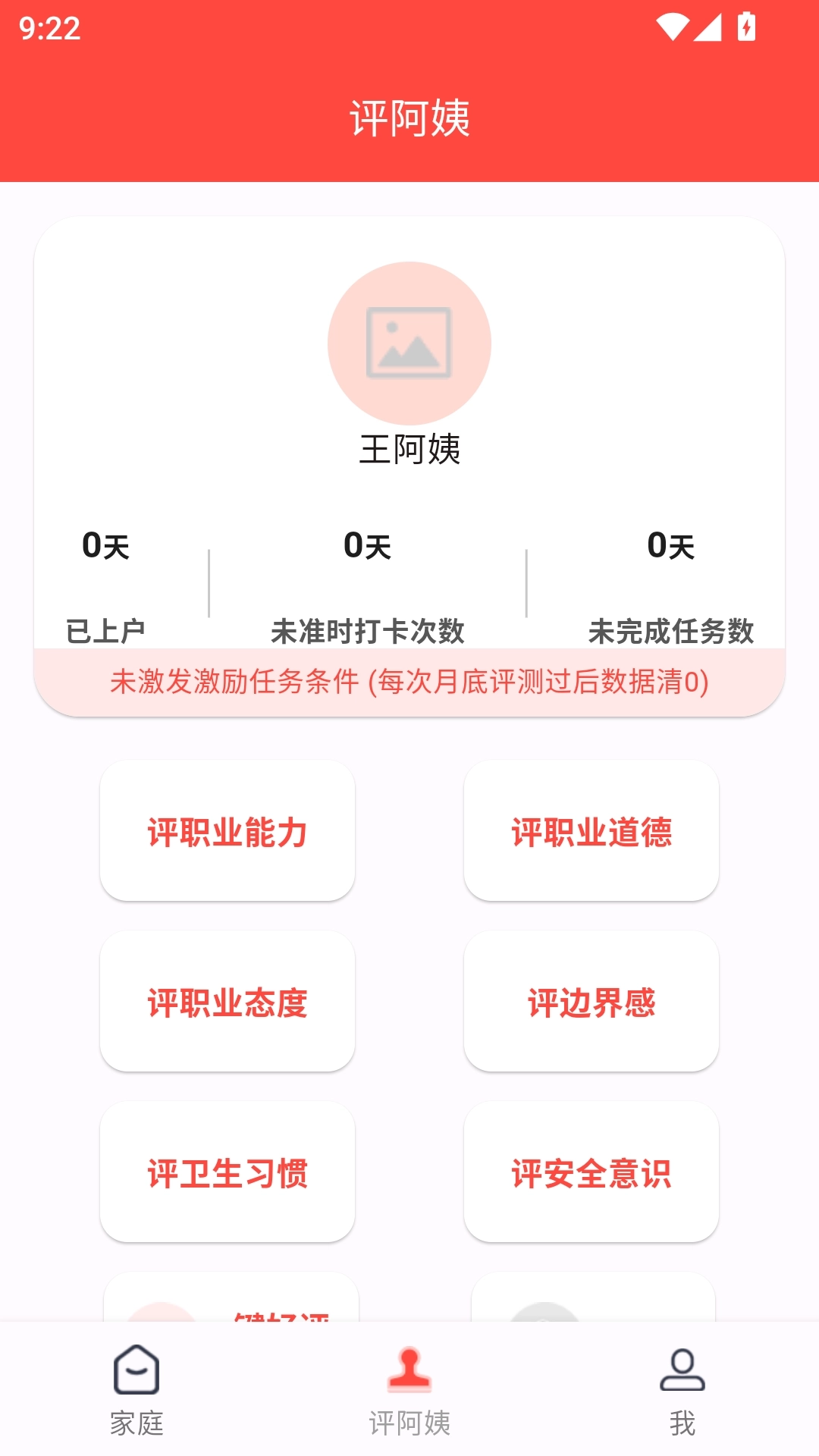Open 评安全意识 rating section
This screenshot has width=819, height=1456.
[592, 1173]
